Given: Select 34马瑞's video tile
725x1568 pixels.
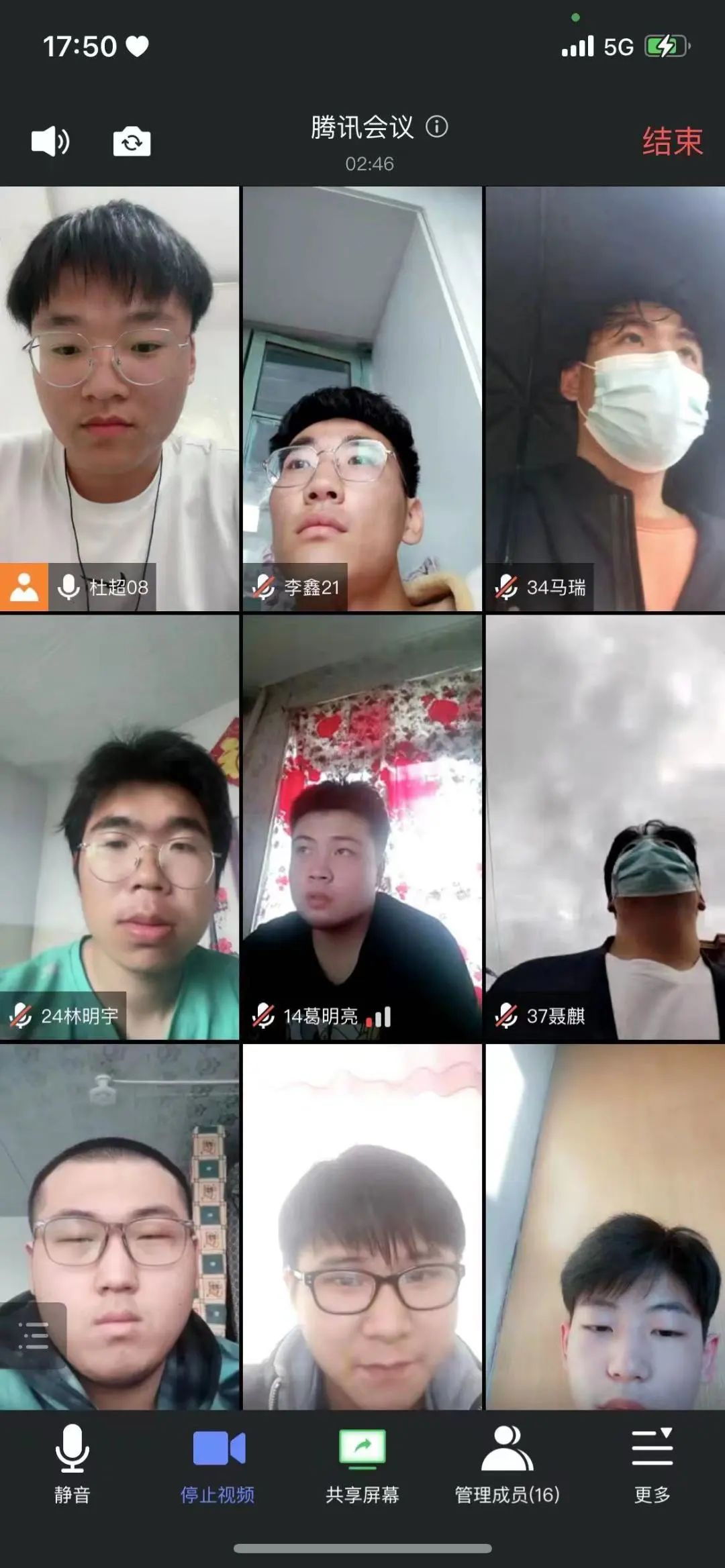Looking at the screenshot, I should (605, 399).
